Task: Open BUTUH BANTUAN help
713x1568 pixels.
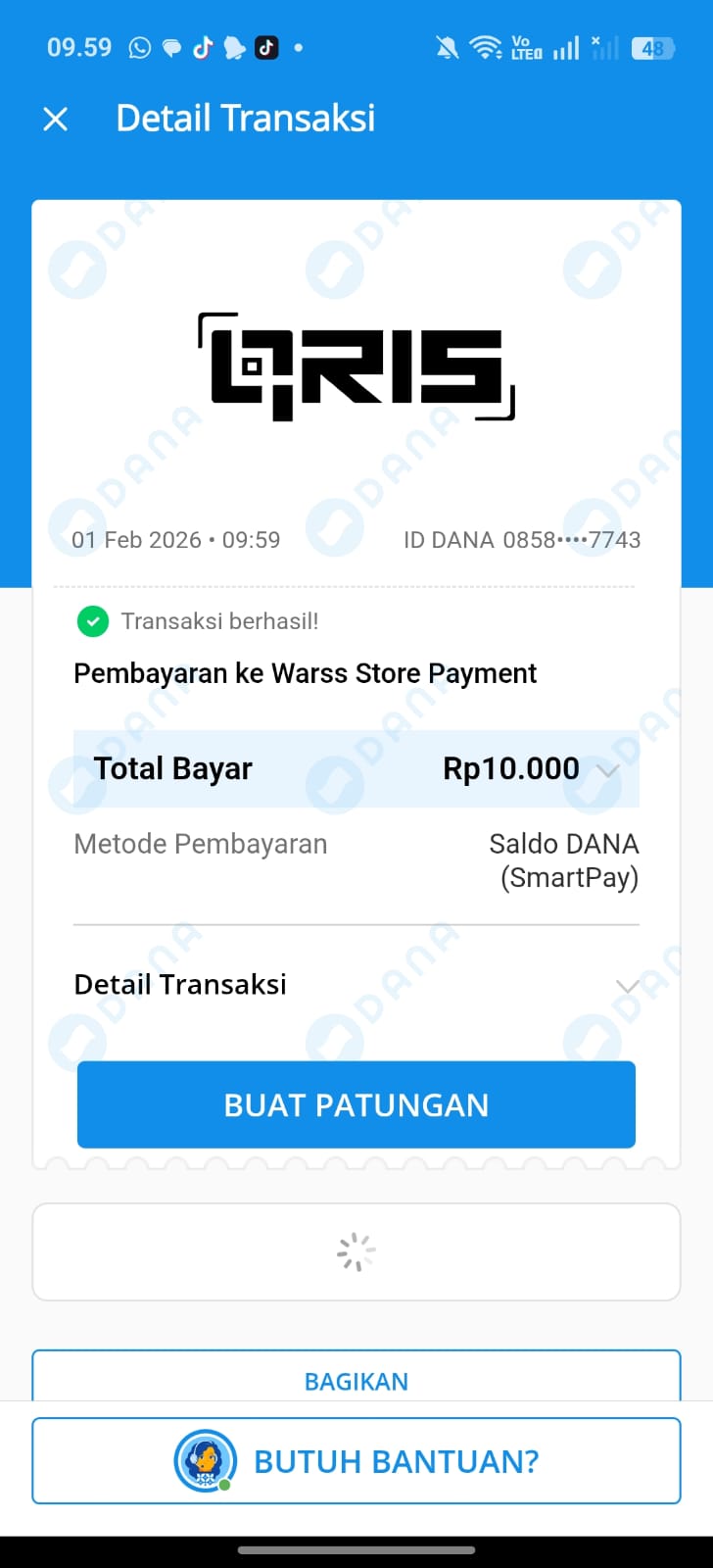Action: tap(356, 1460)
